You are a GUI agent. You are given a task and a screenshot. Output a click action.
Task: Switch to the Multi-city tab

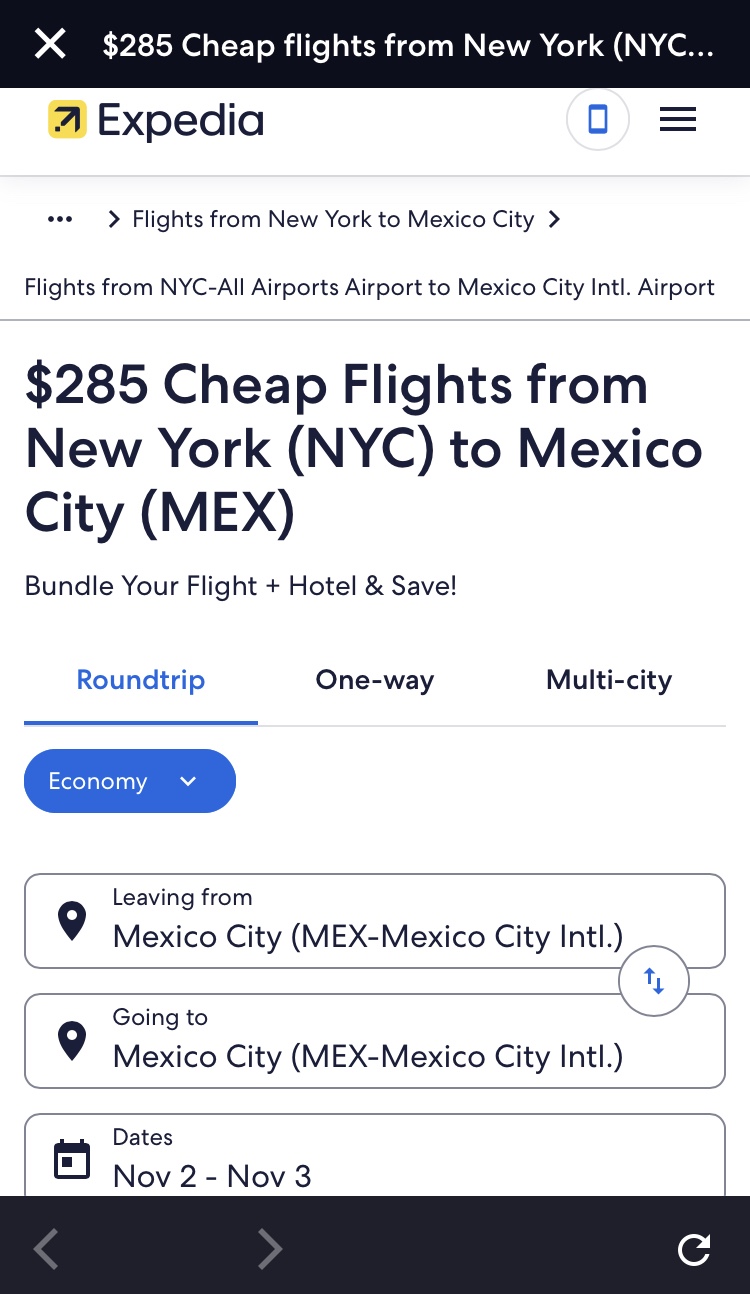[609, 681]
